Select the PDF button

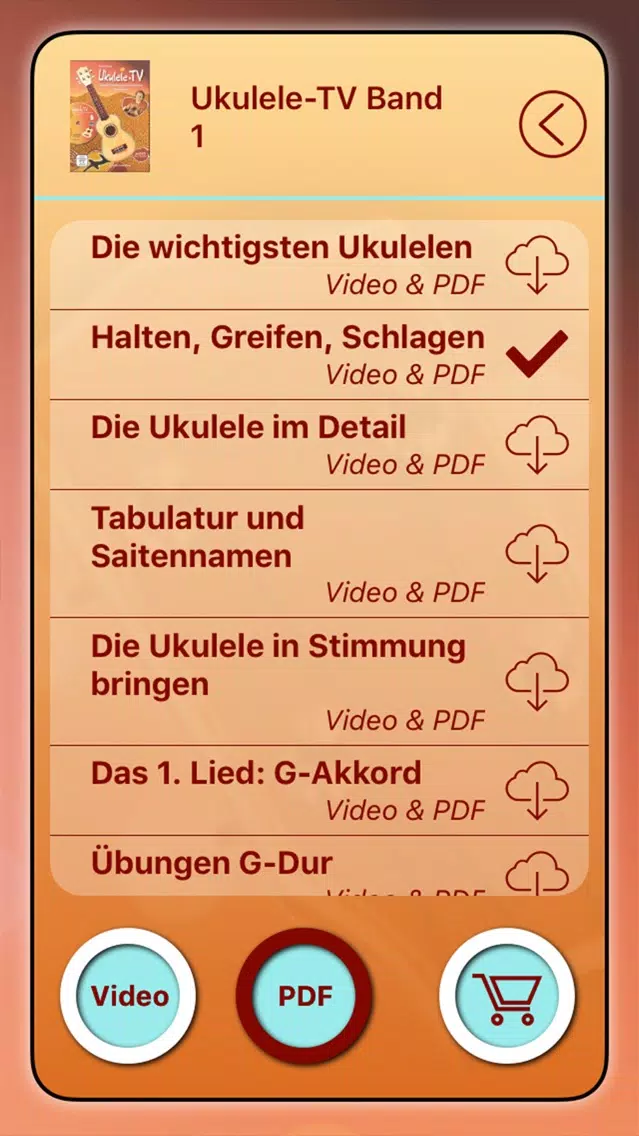pyautogui.click(x=304, y=996)
